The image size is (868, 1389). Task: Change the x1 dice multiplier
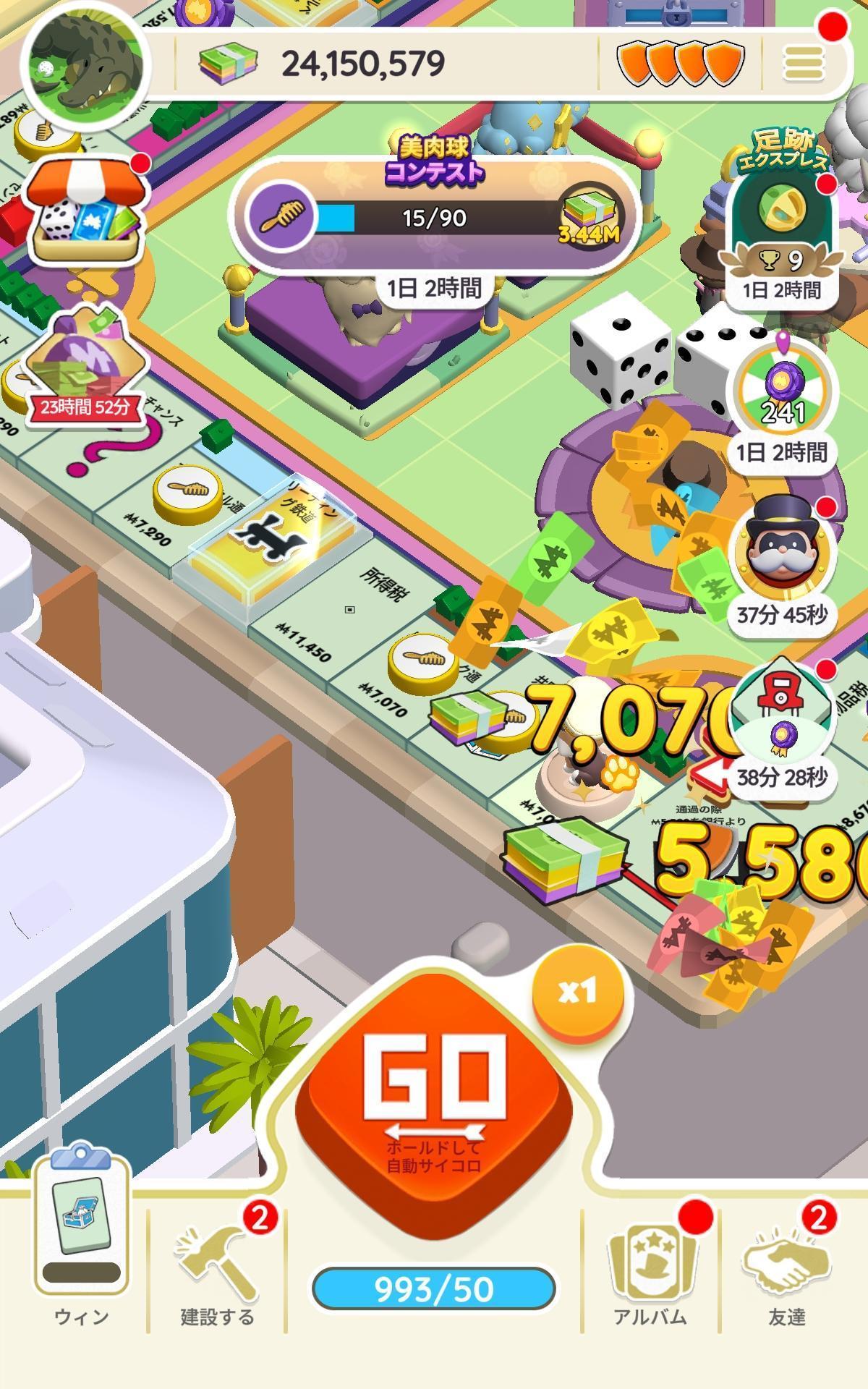click(x=577, y=993)
